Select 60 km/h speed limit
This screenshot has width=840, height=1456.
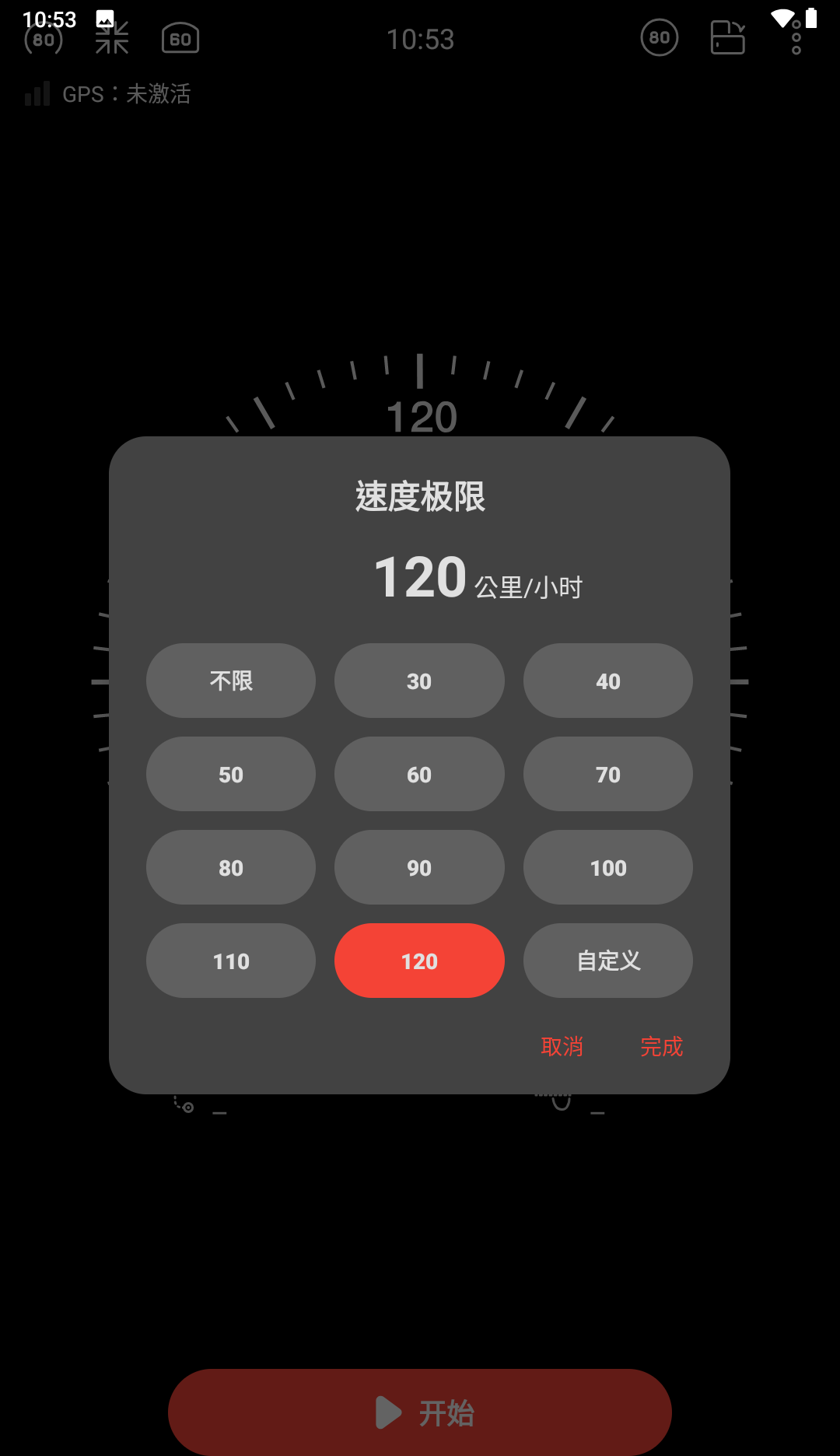pyautogui.click(x=419, y=774)
